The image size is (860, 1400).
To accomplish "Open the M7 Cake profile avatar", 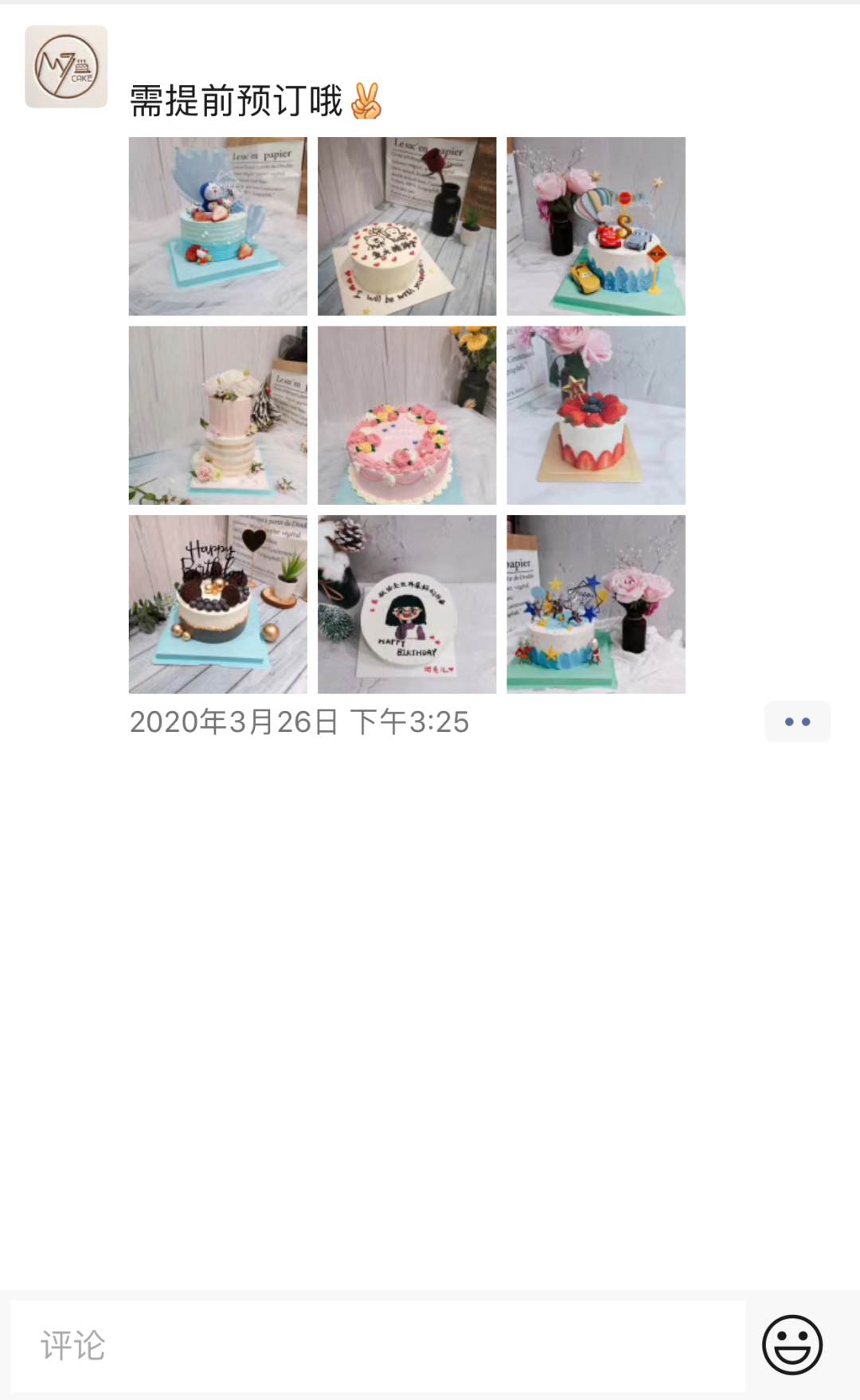I will click(66, 67).
